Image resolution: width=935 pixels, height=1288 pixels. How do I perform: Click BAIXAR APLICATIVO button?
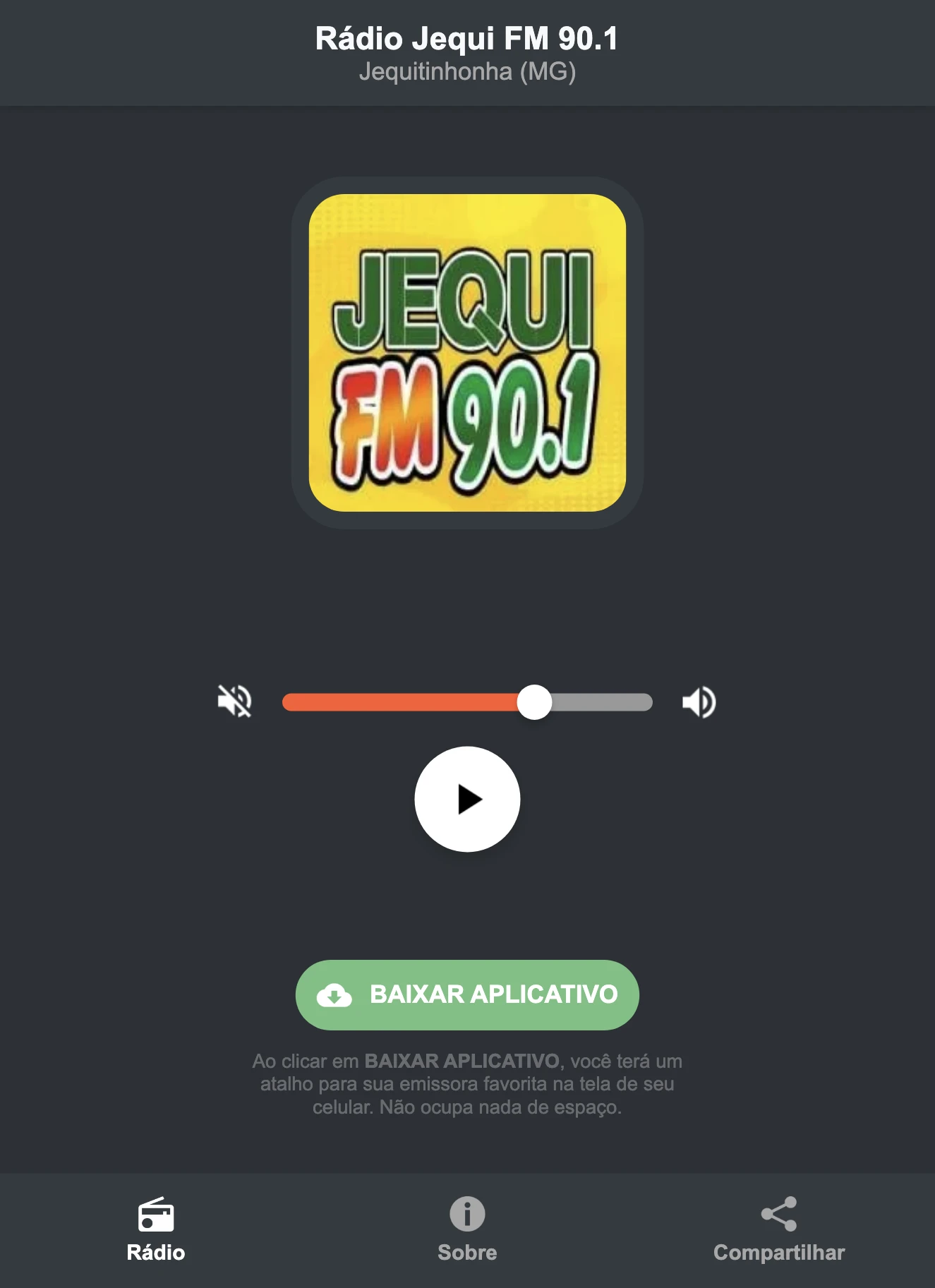click(x=466, y=996)
